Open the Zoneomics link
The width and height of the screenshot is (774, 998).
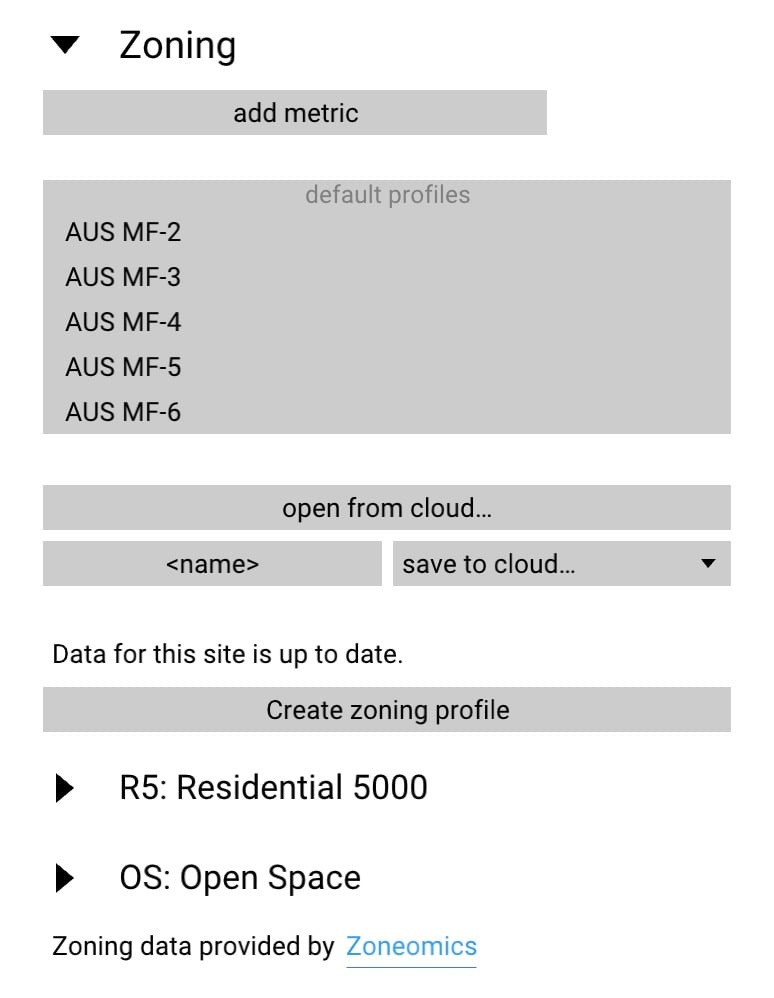coord(411,946)
